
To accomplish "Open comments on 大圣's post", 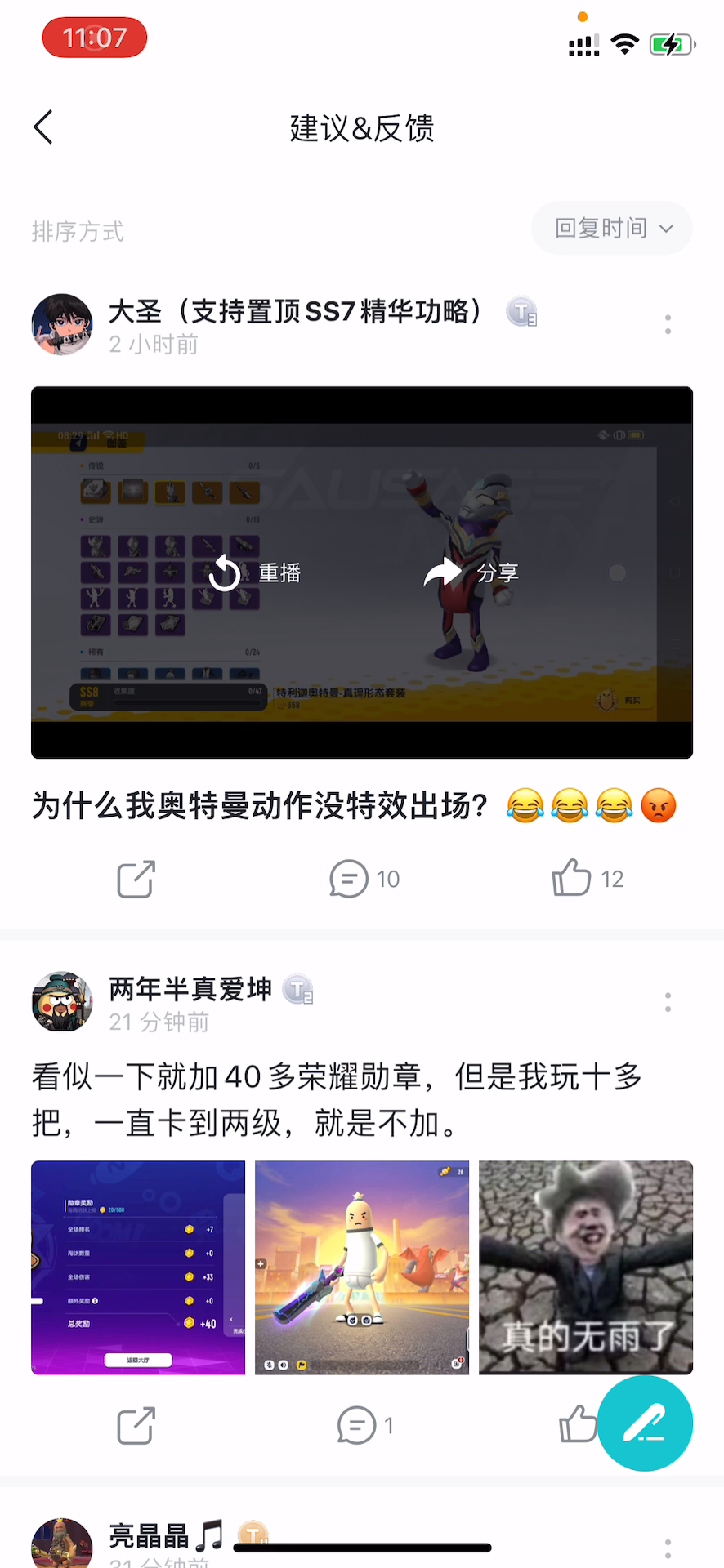I will (x=363, y=880).
